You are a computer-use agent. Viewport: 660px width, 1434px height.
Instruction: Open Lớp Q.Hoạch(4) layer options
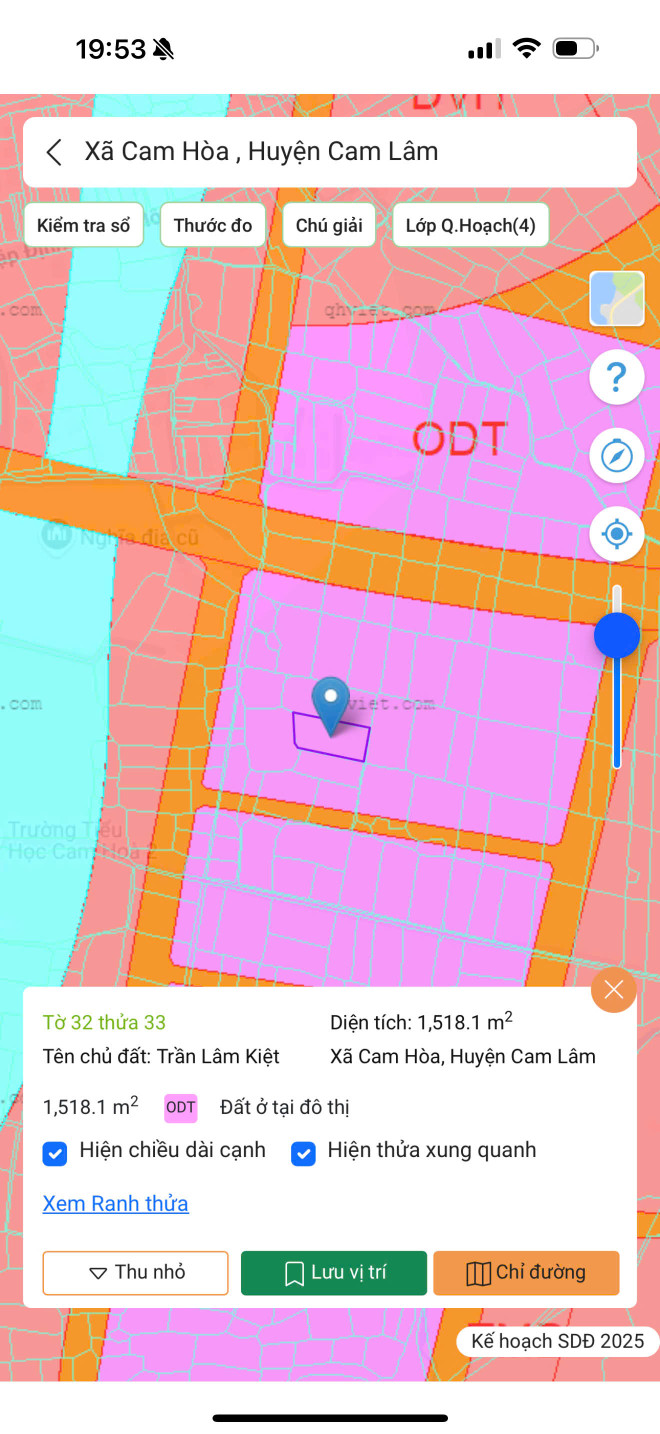[470, 226]
